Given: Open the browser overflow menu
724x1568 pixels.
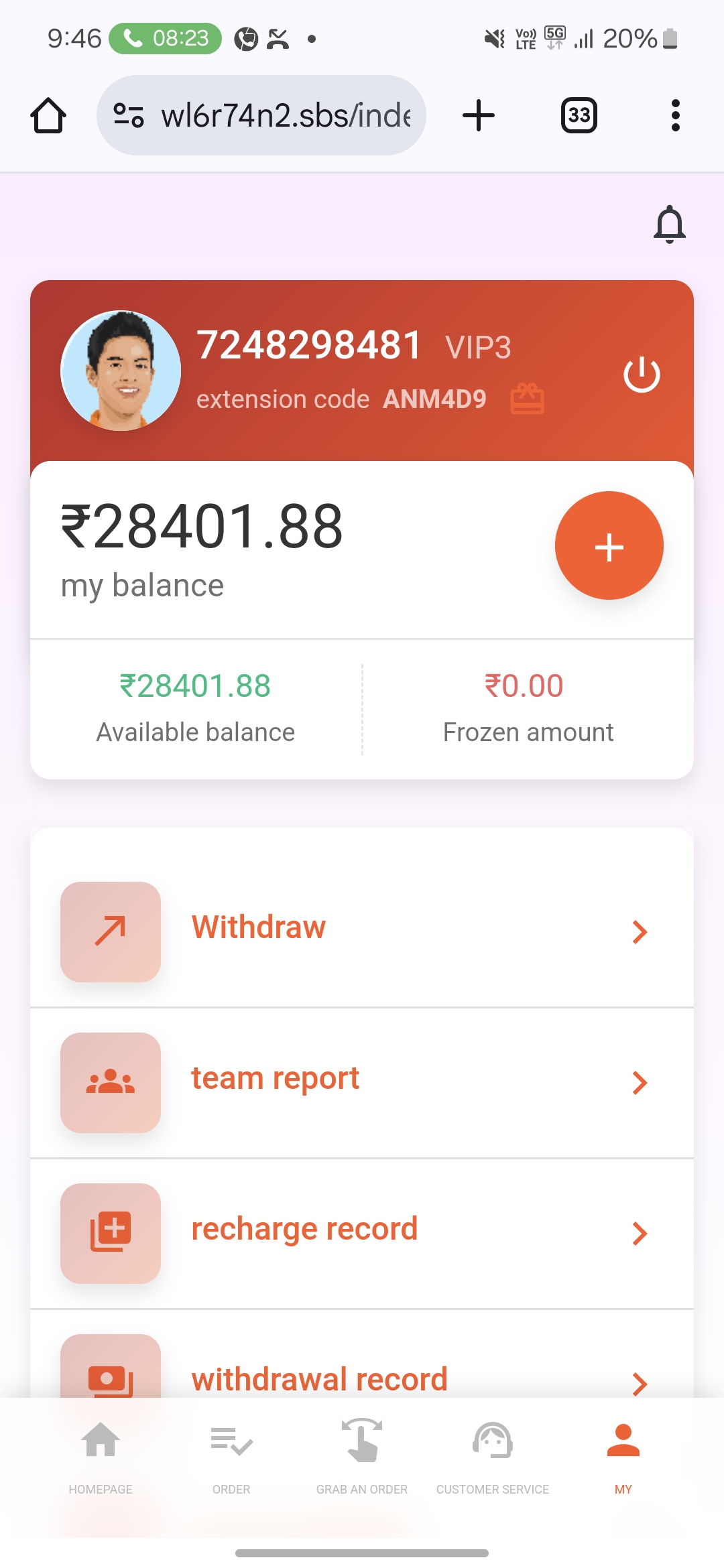Looking at the screenshot, I should 675,116.
